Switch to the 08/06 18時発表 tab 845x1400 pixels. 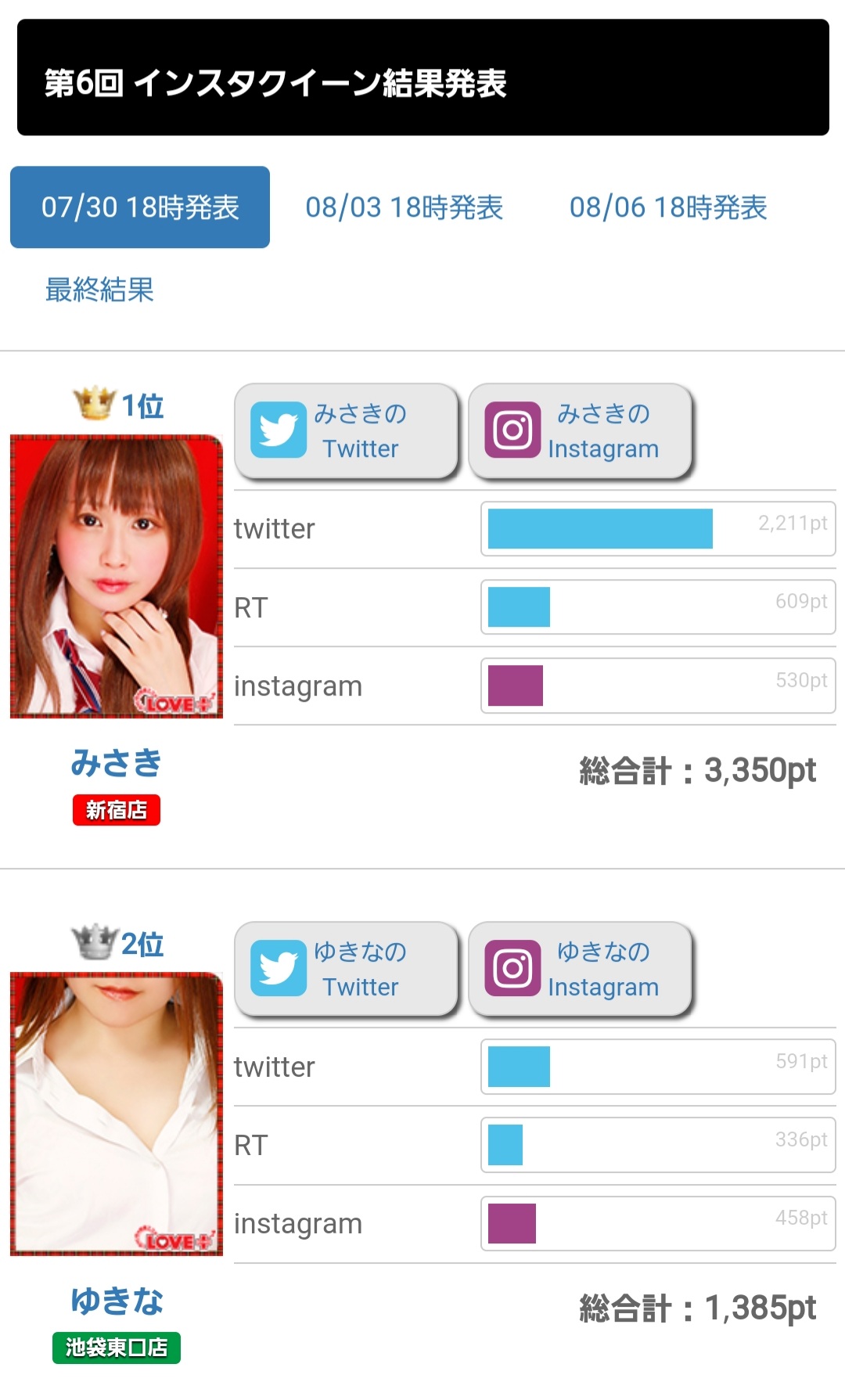pyautogui.click(x=667, y=207)
